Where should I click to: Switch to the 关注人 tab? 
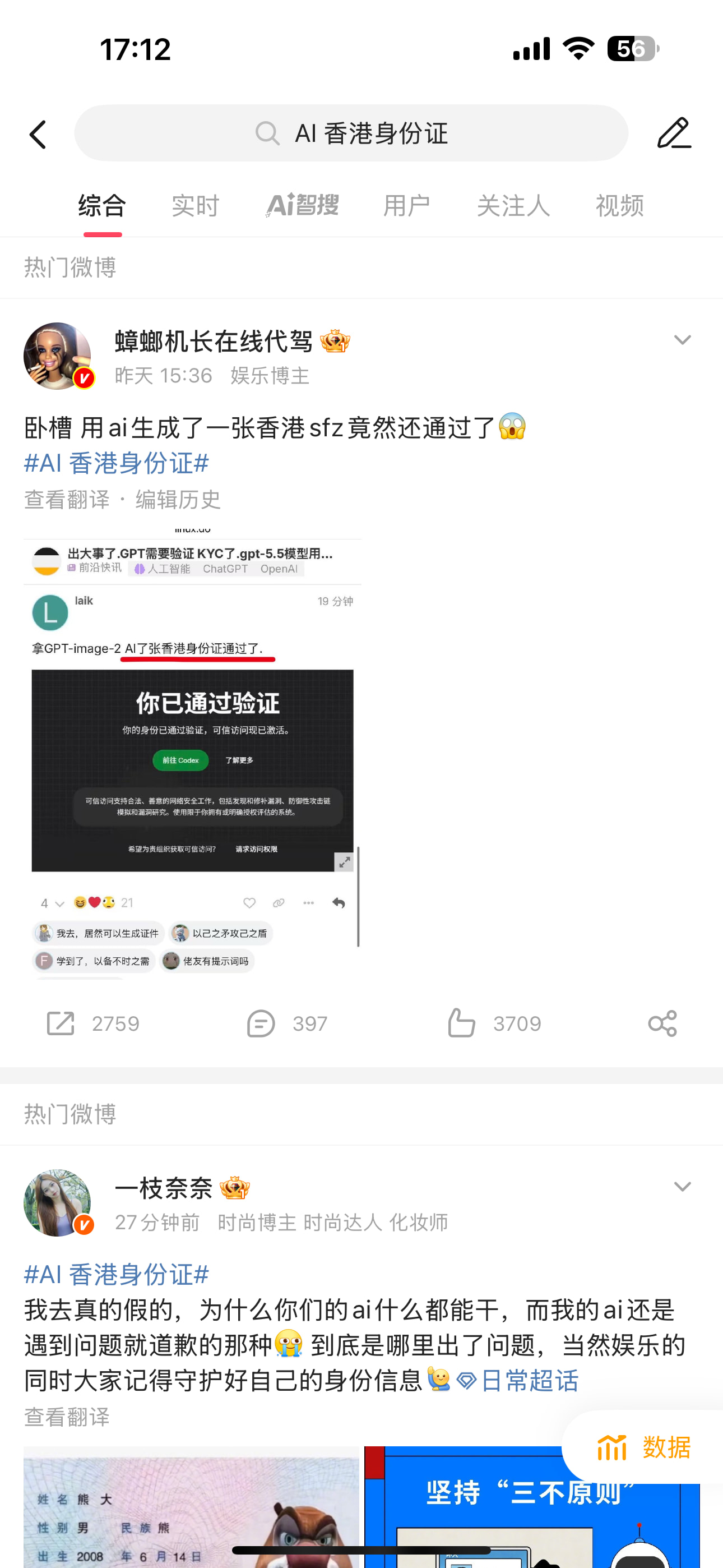(513, 206)
